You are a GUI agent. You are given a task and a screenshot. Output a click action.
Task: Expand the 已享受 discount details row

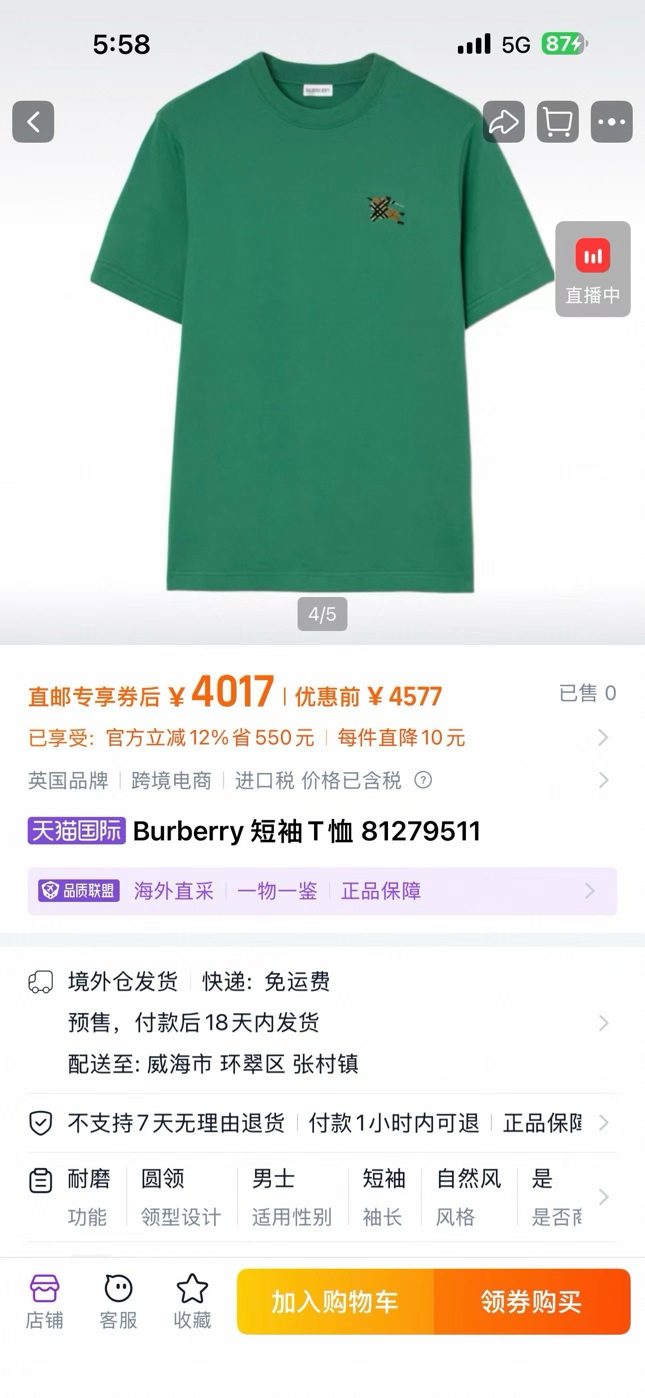tap(320, 738)
